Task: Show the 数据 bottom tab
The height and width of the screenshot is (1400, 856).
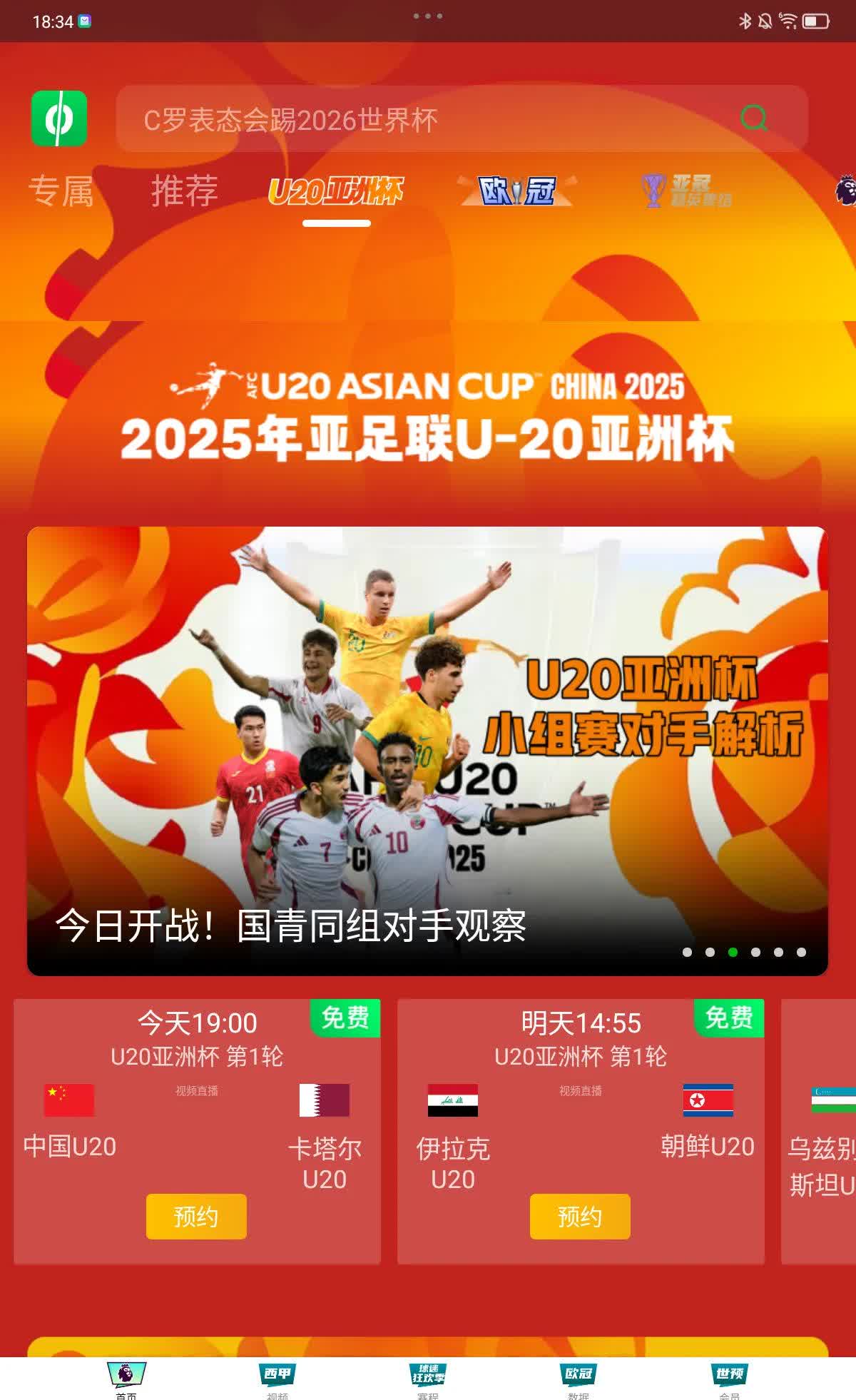Action: coord(579,1380)
